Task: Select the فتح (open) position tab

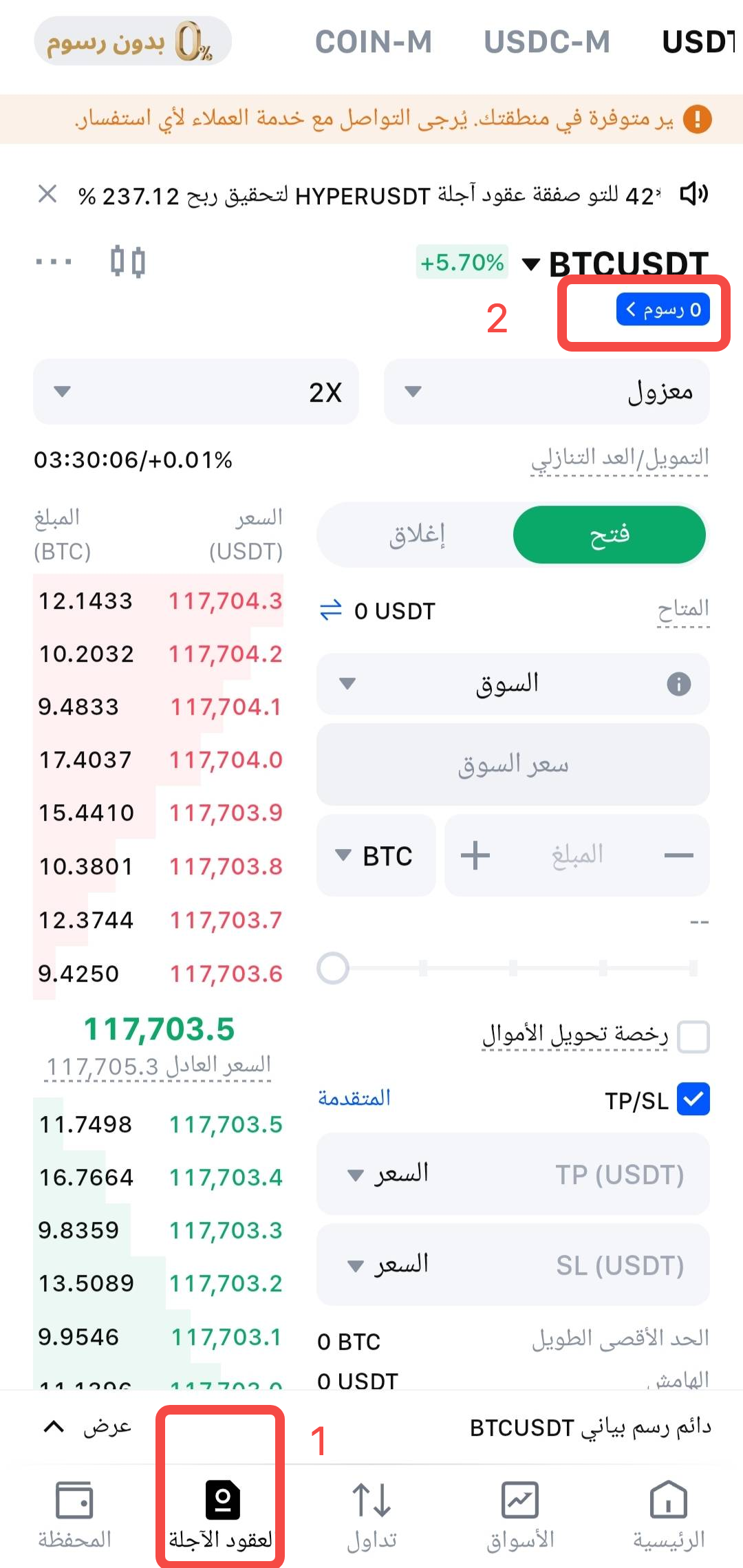Action: point(609,535)
